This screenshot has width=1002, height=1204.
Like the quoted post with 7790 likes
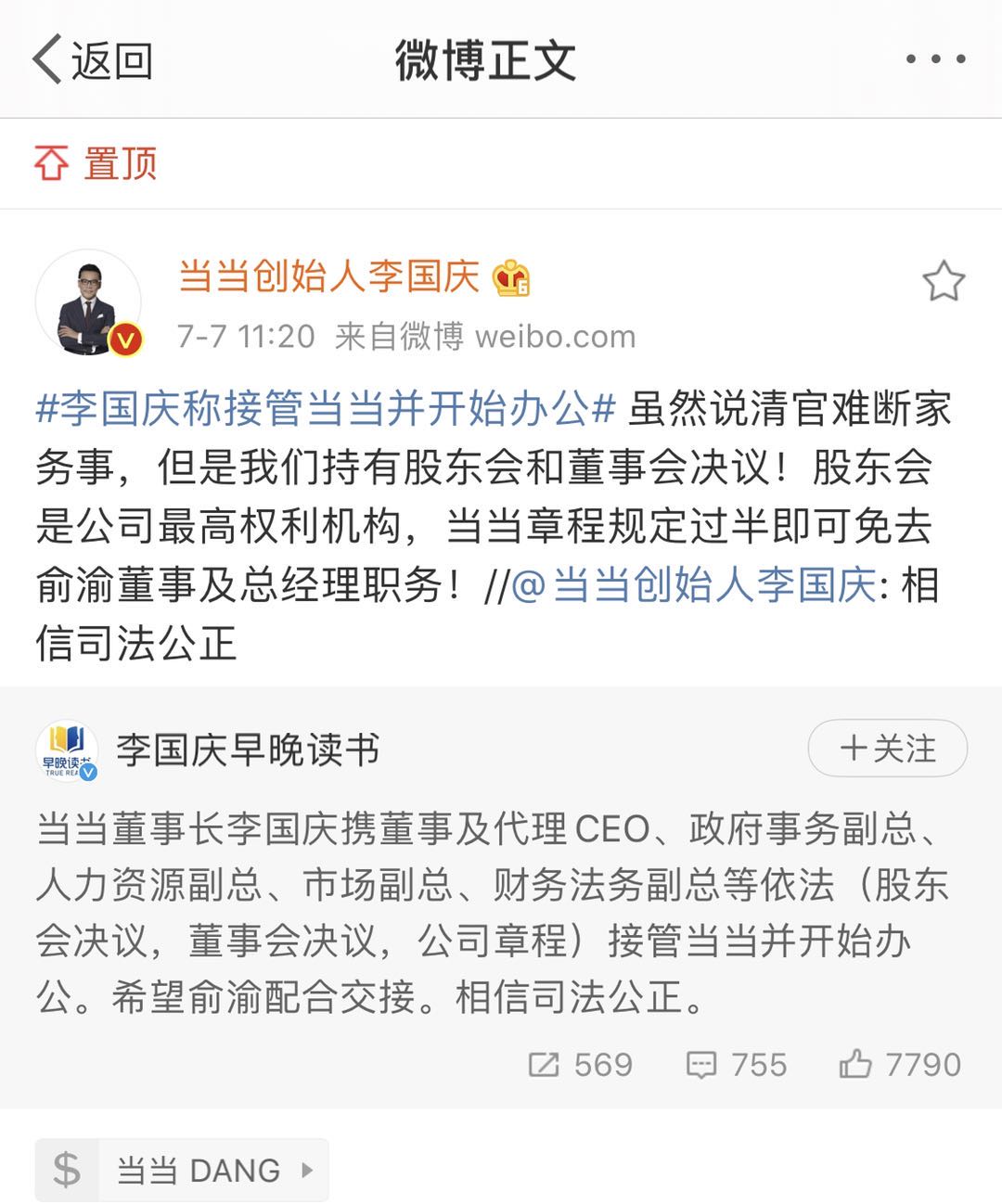[x=900, y=1064]
